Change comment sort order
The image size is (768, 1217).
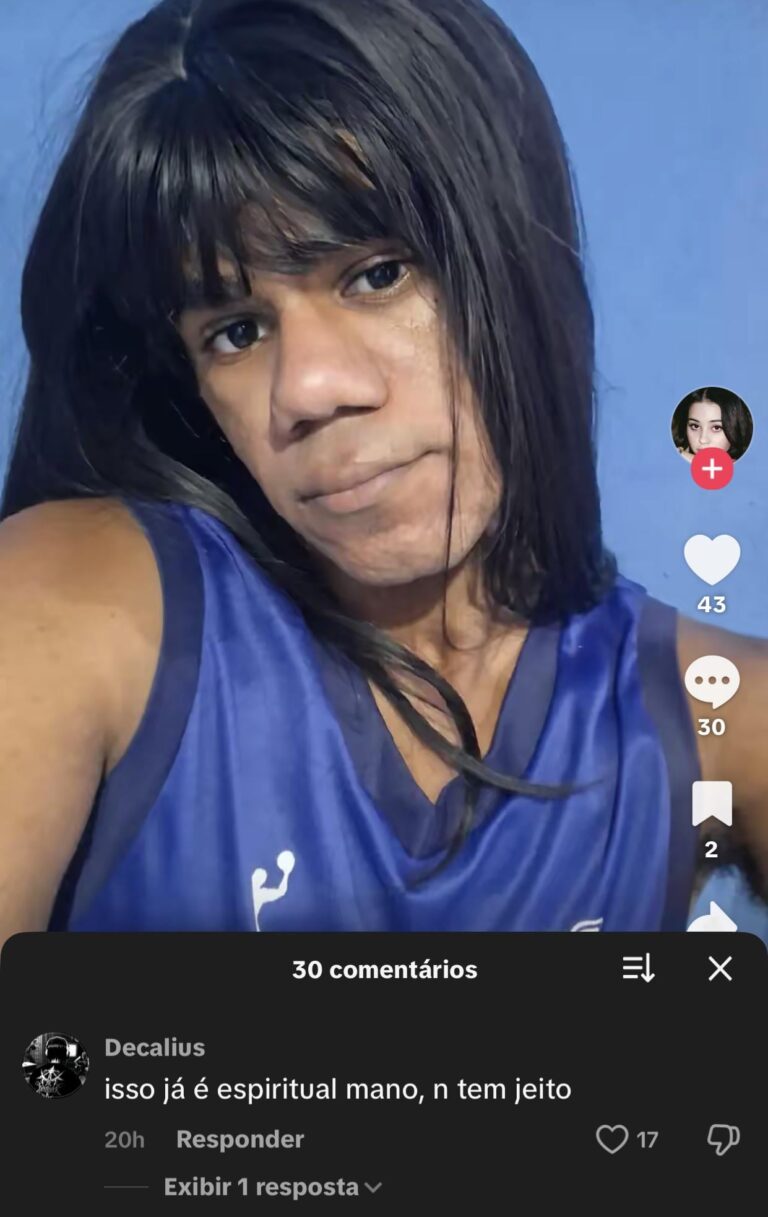[638, 968]
